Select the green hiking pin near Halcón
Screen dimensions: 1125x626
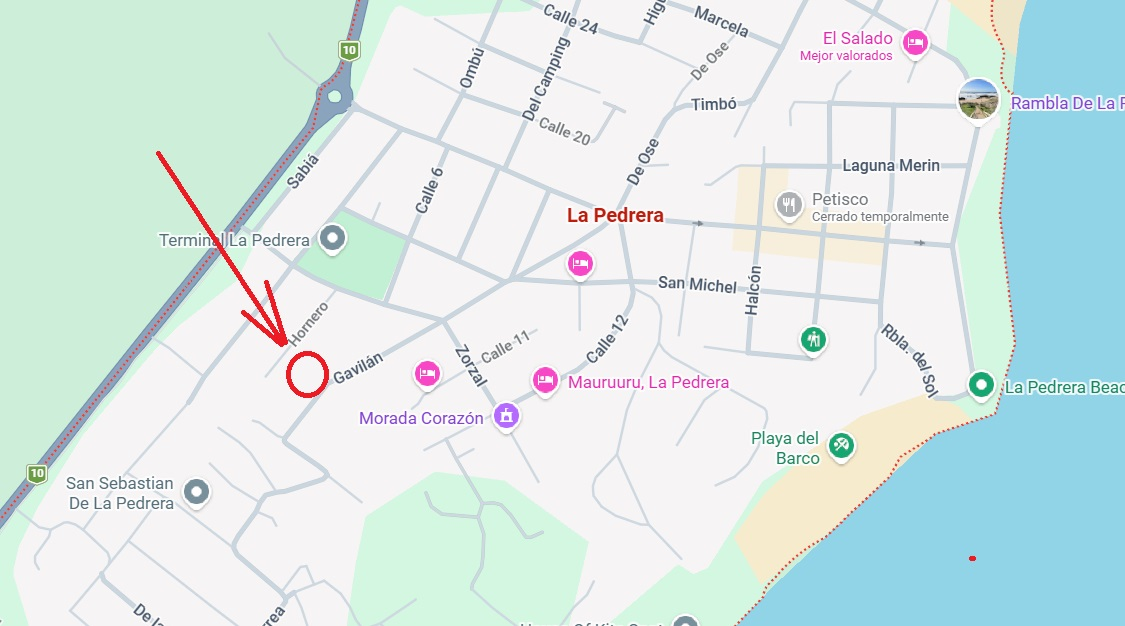tap(814, 339)
